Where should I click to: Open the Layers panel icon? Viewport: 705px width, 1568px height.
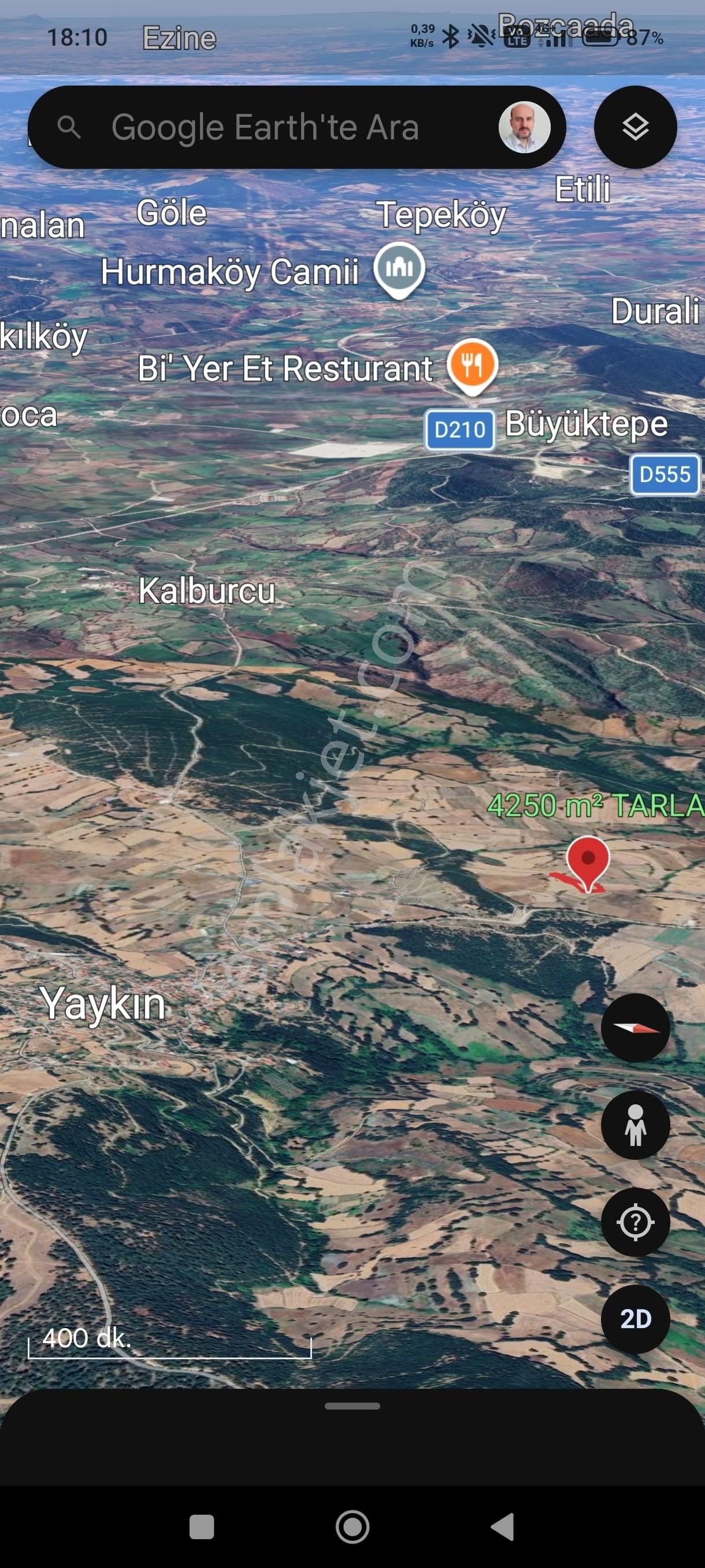click(x=635, y=127)
